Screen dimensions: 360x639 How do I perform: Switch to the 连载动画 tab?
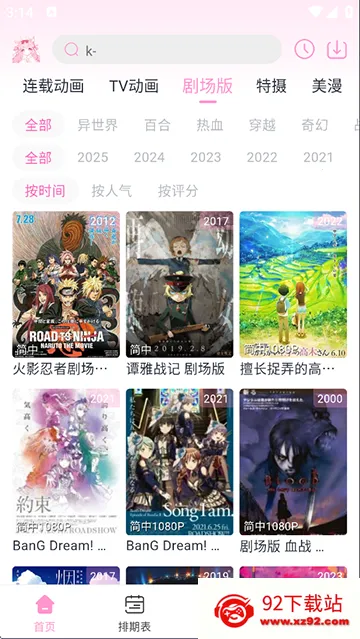(x=53, y=86)
